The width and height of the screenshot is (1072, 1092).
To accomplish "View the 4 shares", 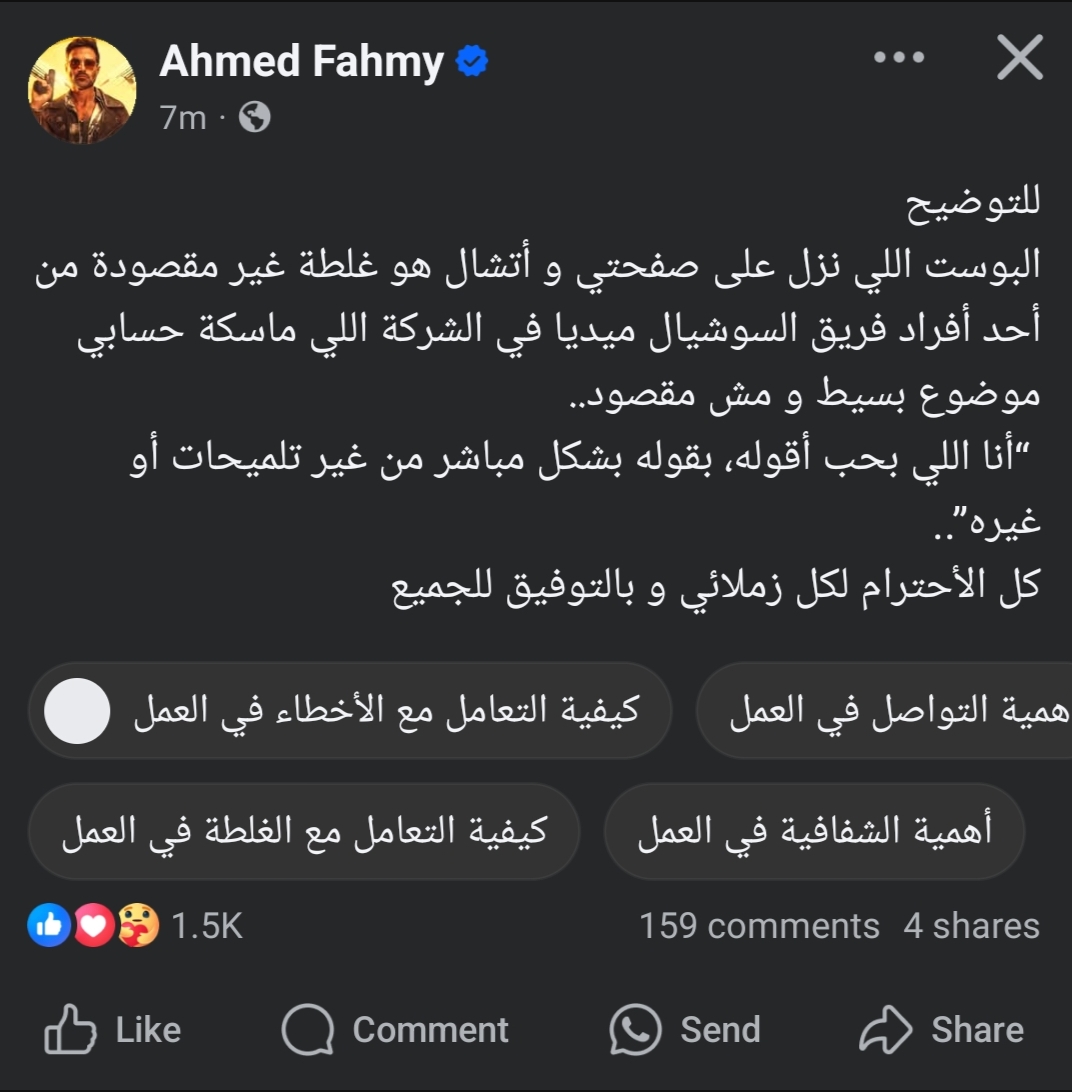I will pos(971,926).
